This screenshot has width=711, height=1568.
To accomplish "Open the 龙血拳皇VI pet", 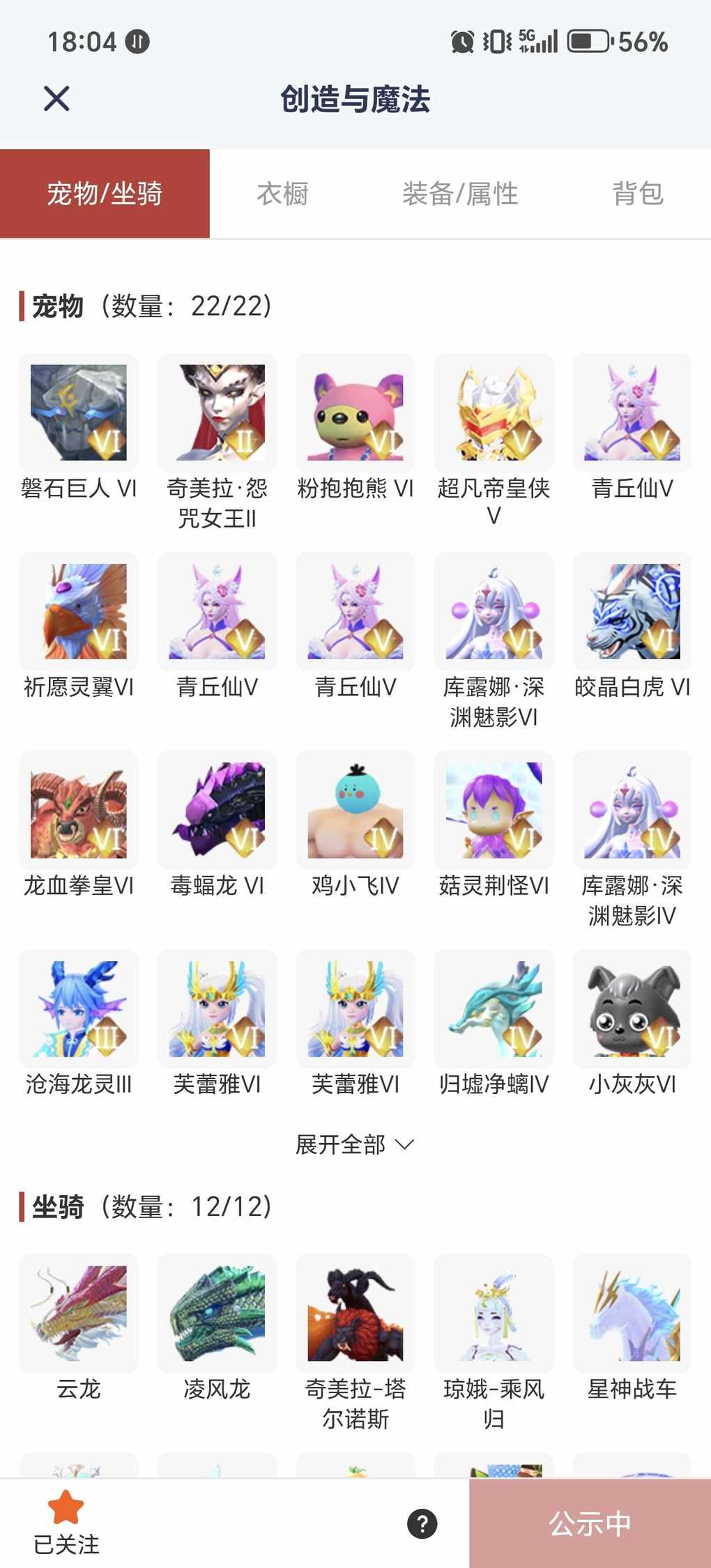I will [x=79, y=810].
